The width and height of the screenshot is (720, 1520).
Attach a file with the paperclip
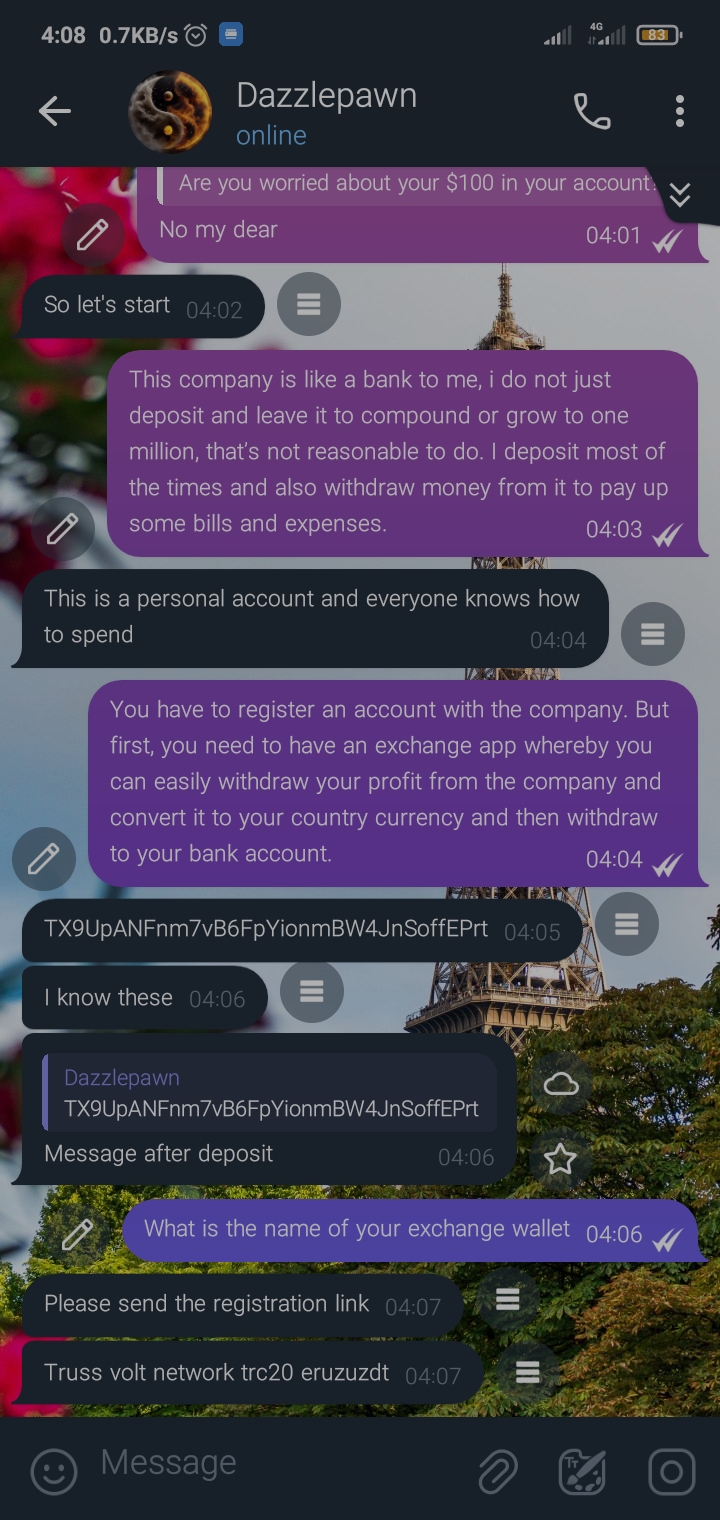[x=497, y=1471]
